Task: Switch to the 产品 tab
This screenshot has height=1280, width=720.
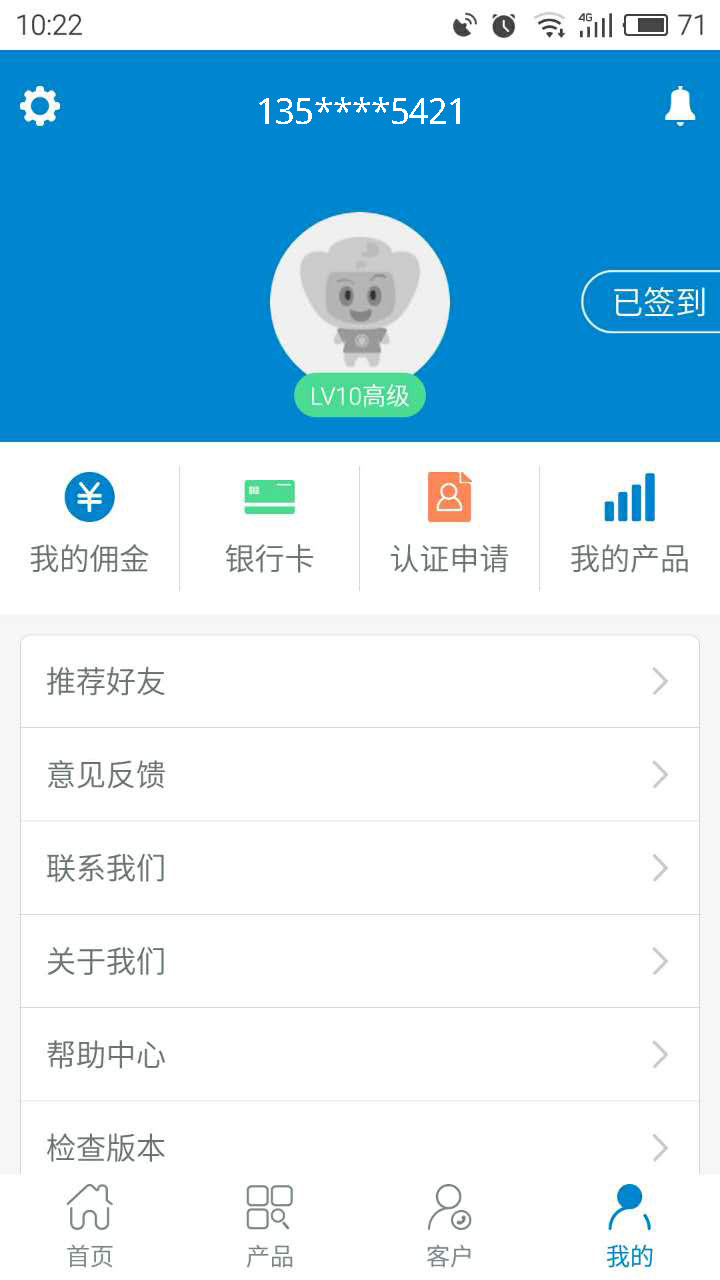Action: [x=270, y=1226]
